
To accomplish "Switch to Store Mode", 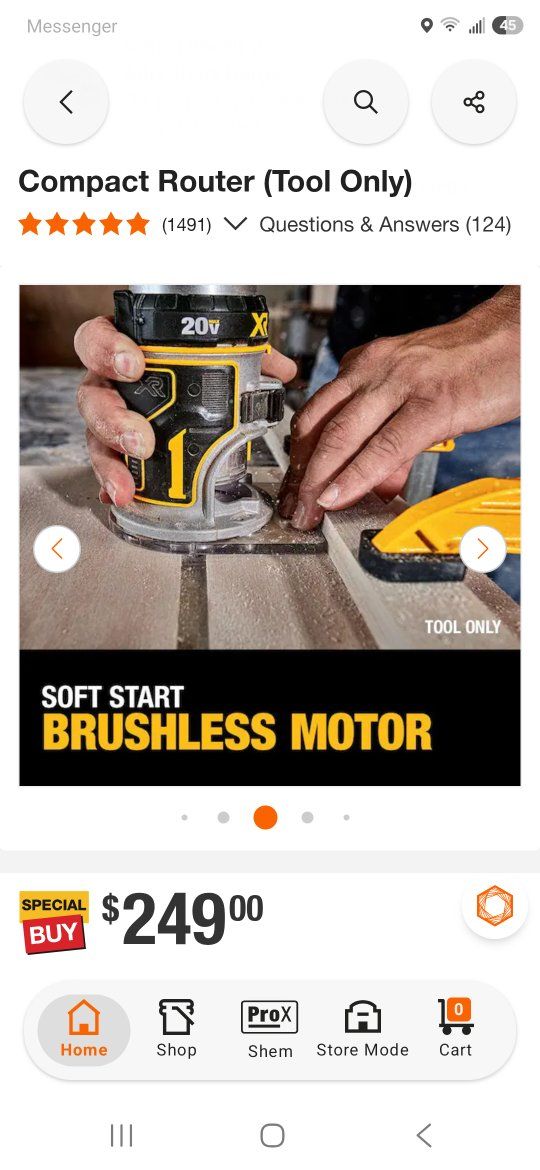I will click(362, 1030).
